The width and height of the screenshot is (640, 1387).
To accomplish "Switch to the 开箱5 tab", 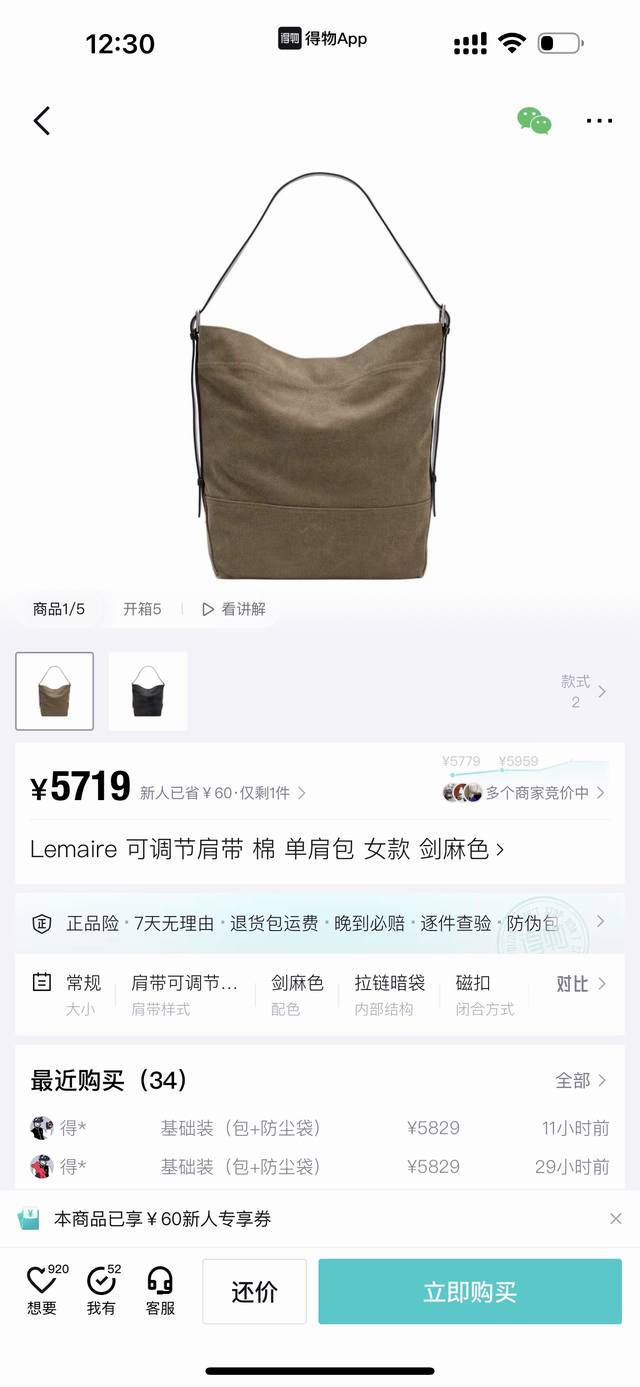I will click(142, 609).
